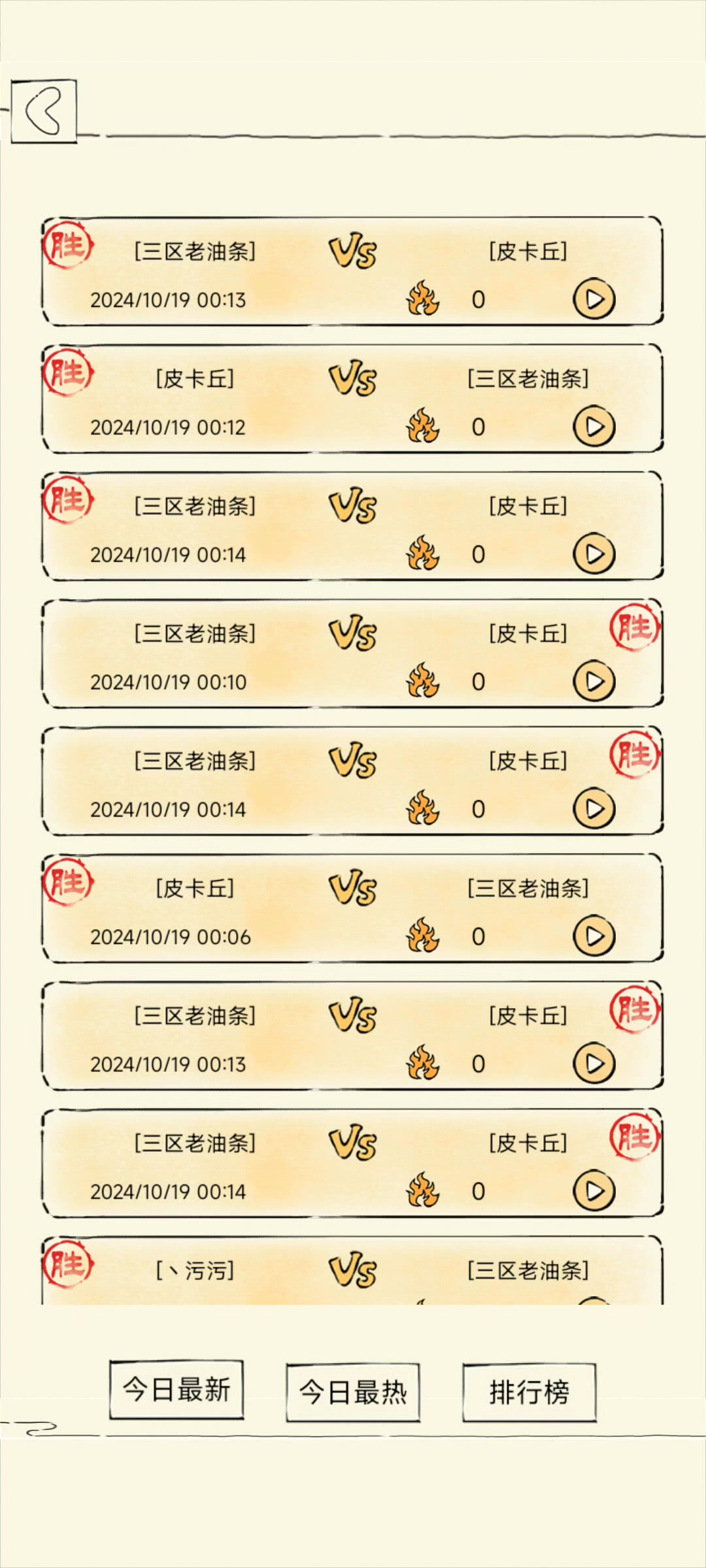Play the replay dated 2024/10/19 00:10
706x1568 pixels.
tap(594, 681)
